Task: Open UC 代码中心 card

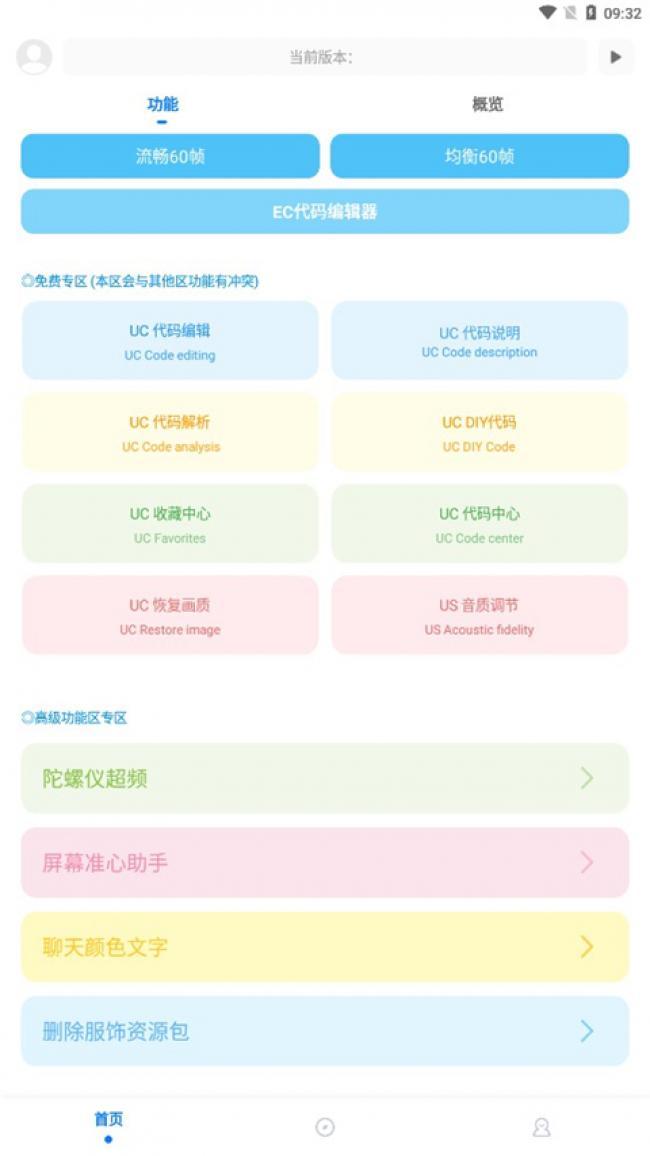Action: click(x=479, y=524)
